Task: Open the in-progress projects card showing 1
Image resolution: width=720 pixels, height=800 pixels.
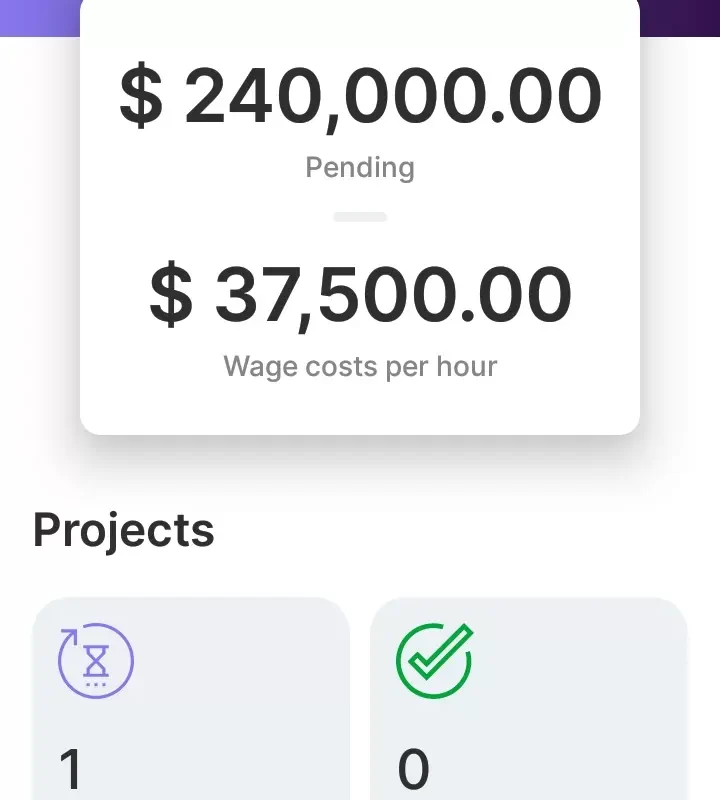Action: [191, 700]
